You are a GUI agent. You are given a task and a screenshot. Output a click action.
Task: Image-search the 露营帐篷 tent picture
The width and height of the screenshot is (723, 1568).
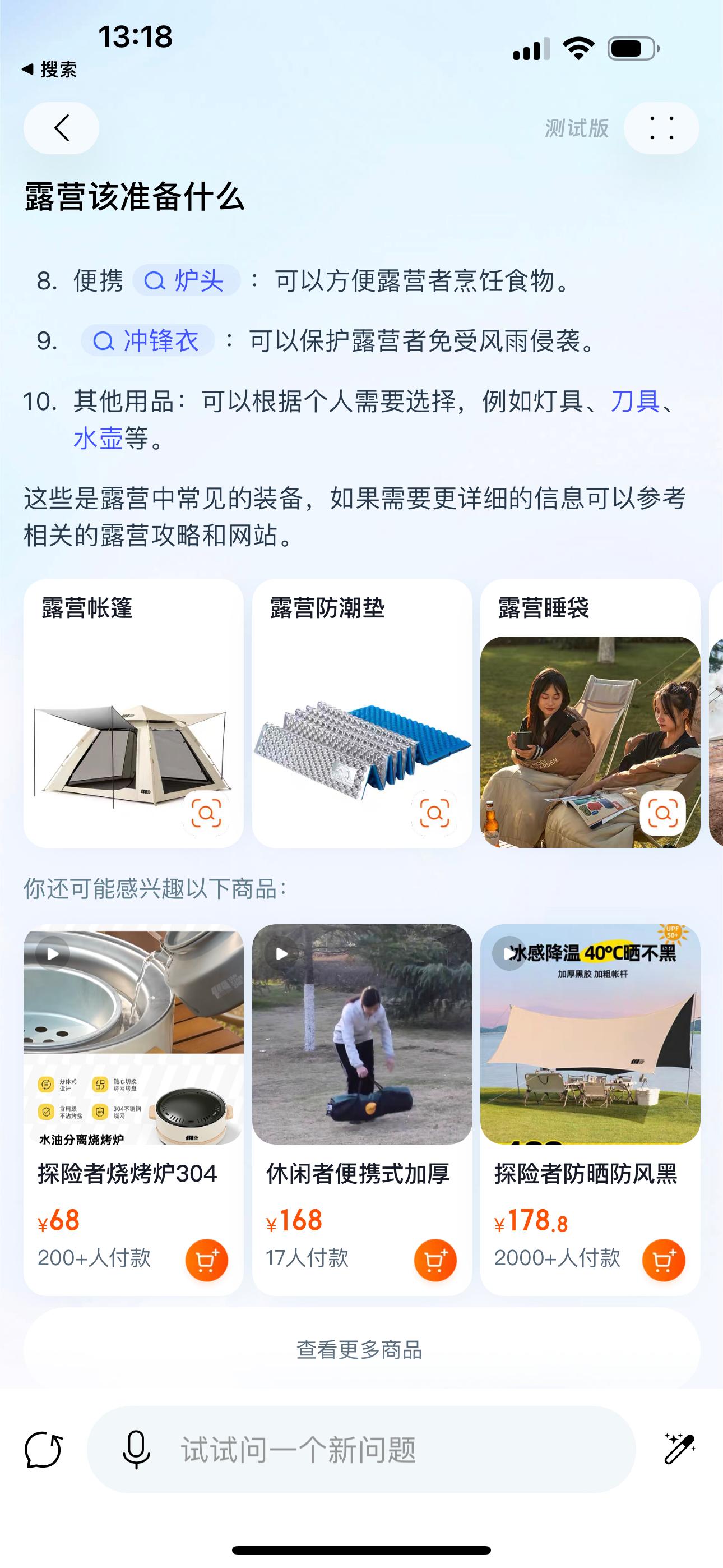(x=206, y=813)
